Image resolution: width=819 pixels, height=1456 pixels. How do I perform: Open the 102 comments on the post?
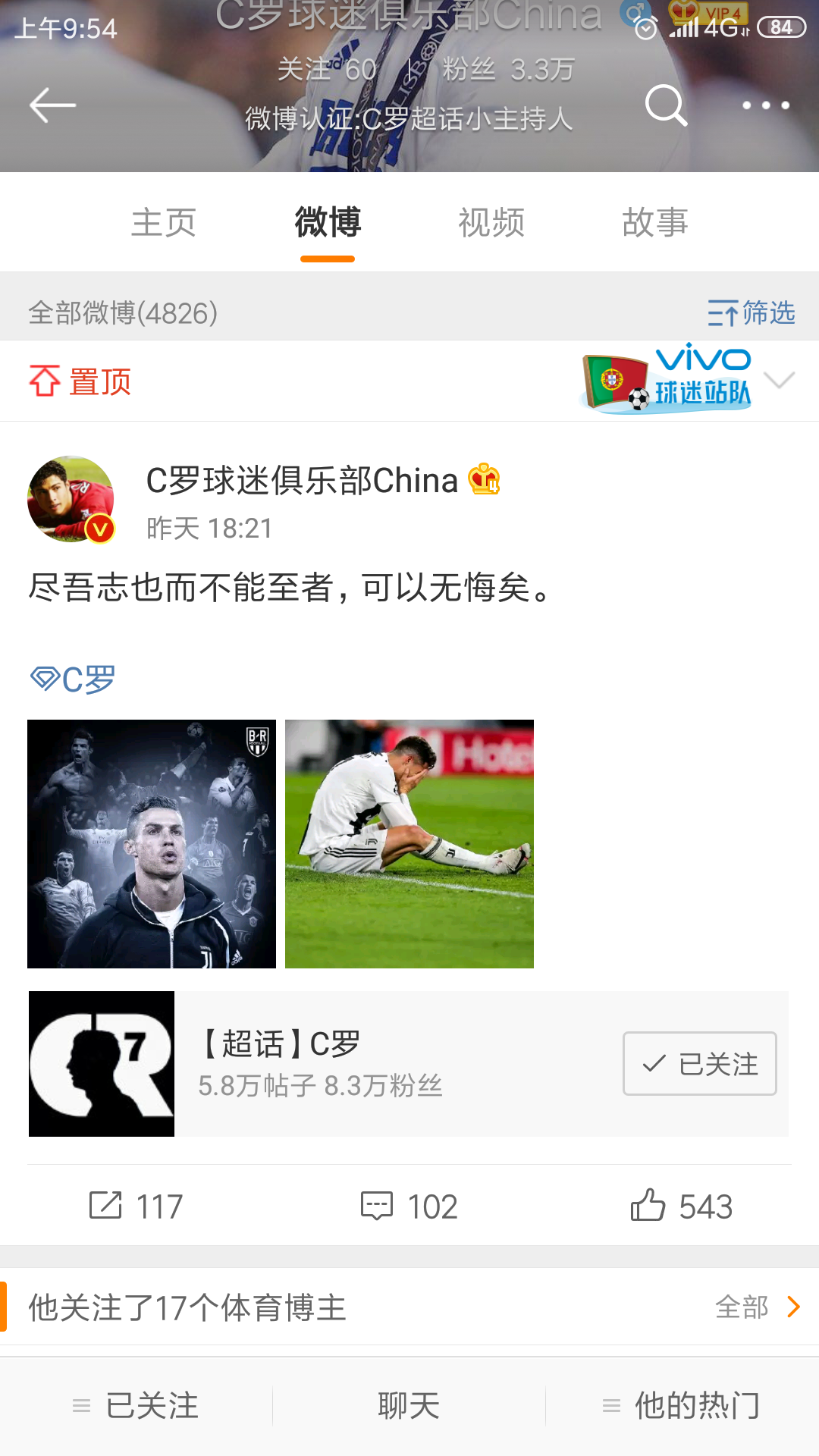[x=409, y=1206]
